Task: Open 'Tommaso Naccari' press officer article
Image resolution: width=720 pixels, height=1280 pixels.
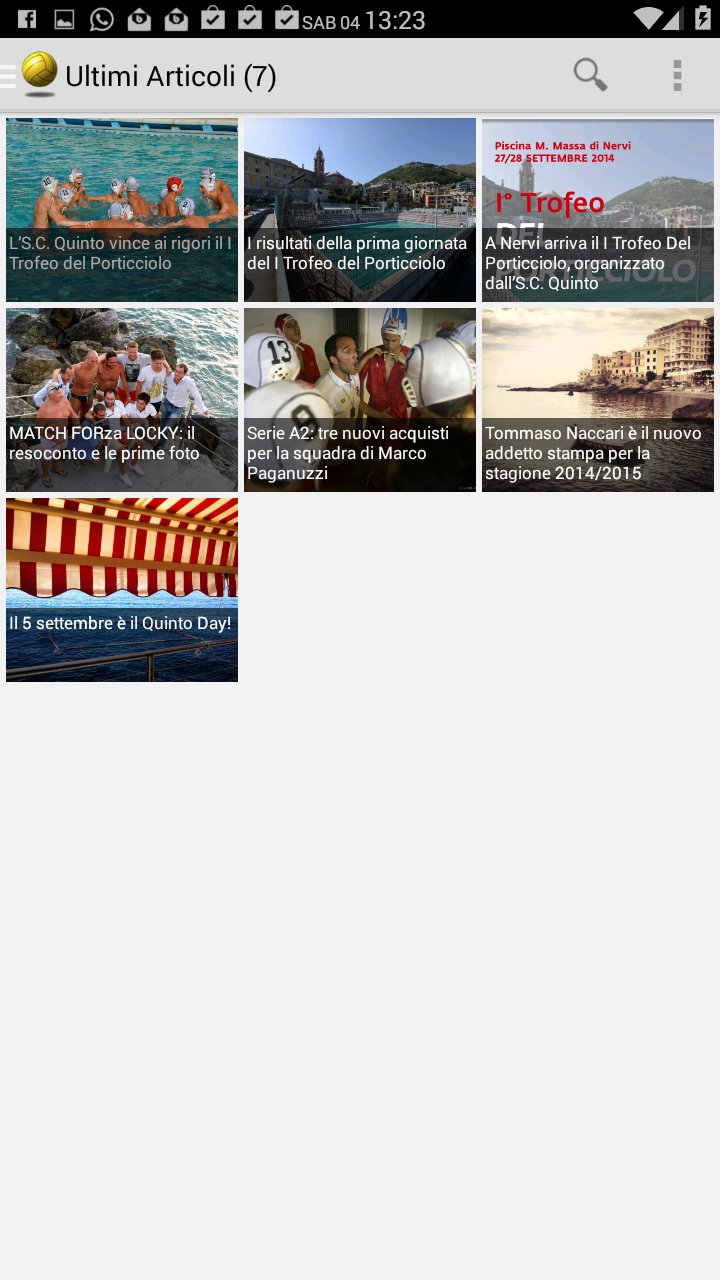Action: pos(598,400)
